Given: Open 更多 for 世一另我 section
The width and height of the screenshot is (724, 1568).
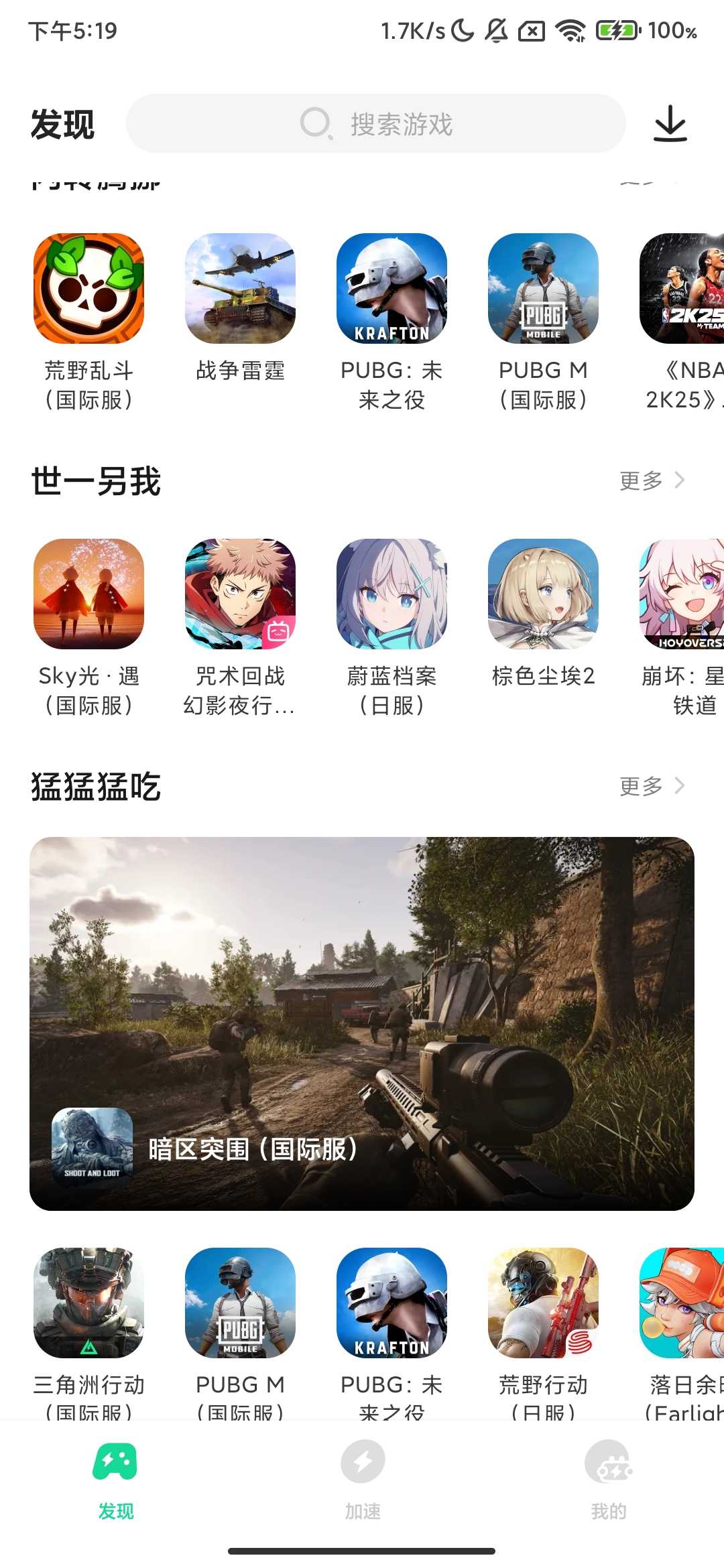Looking at the screenshot, I should [651, 480].
